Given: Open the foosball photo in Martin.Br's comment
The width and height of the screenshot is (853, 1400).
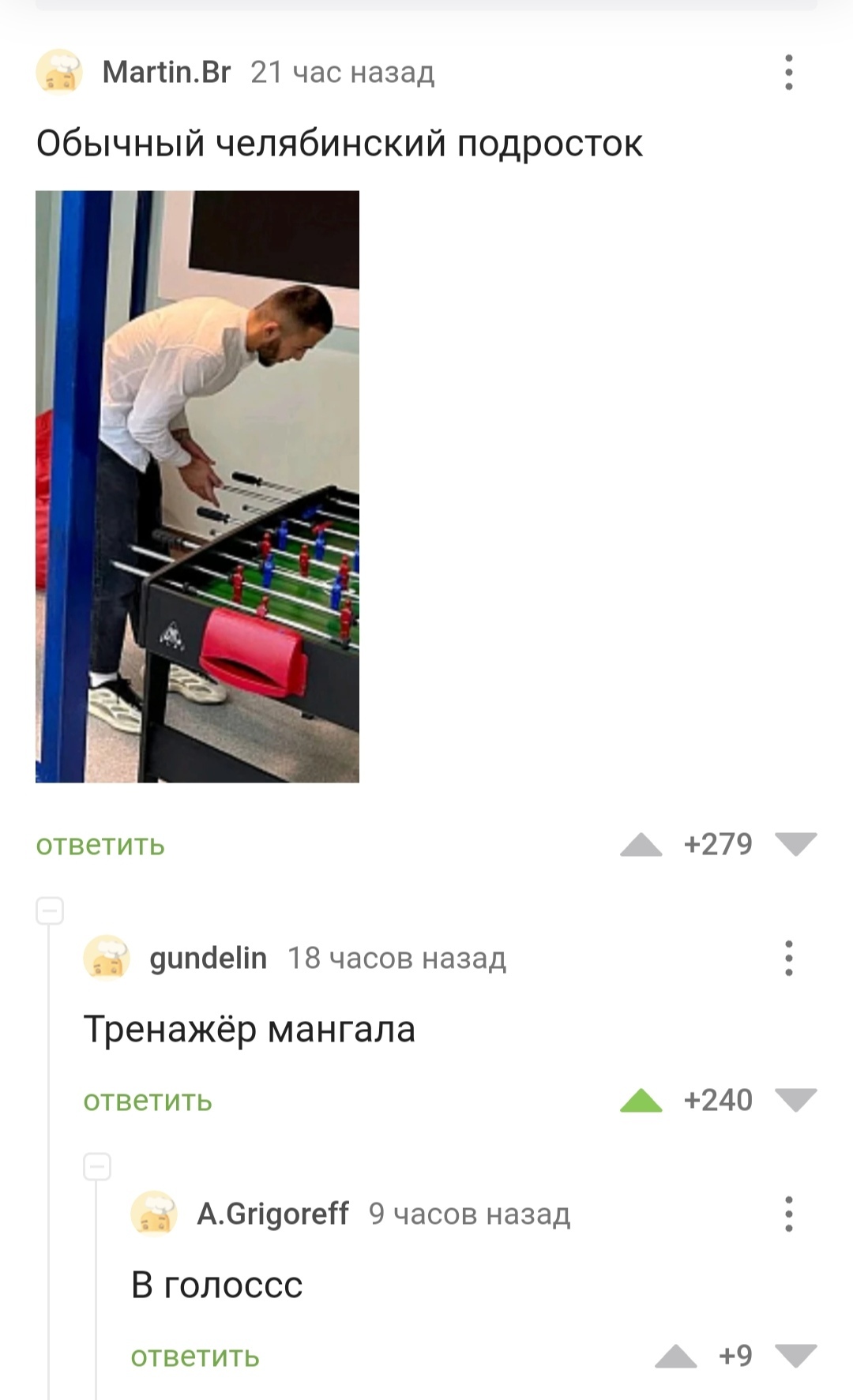Looking at the screenshot, I should (197, 486).
